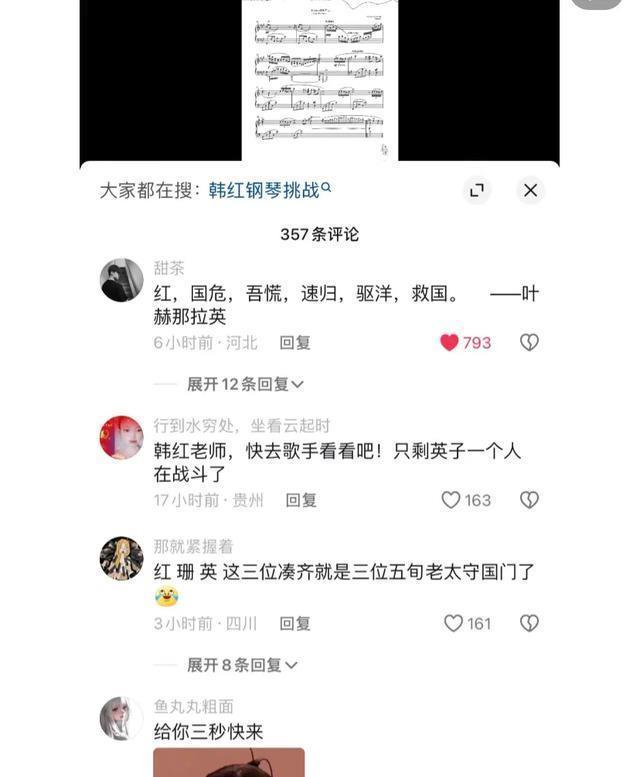Dislike 那就紧握着's comment

[x=529, y=623]
